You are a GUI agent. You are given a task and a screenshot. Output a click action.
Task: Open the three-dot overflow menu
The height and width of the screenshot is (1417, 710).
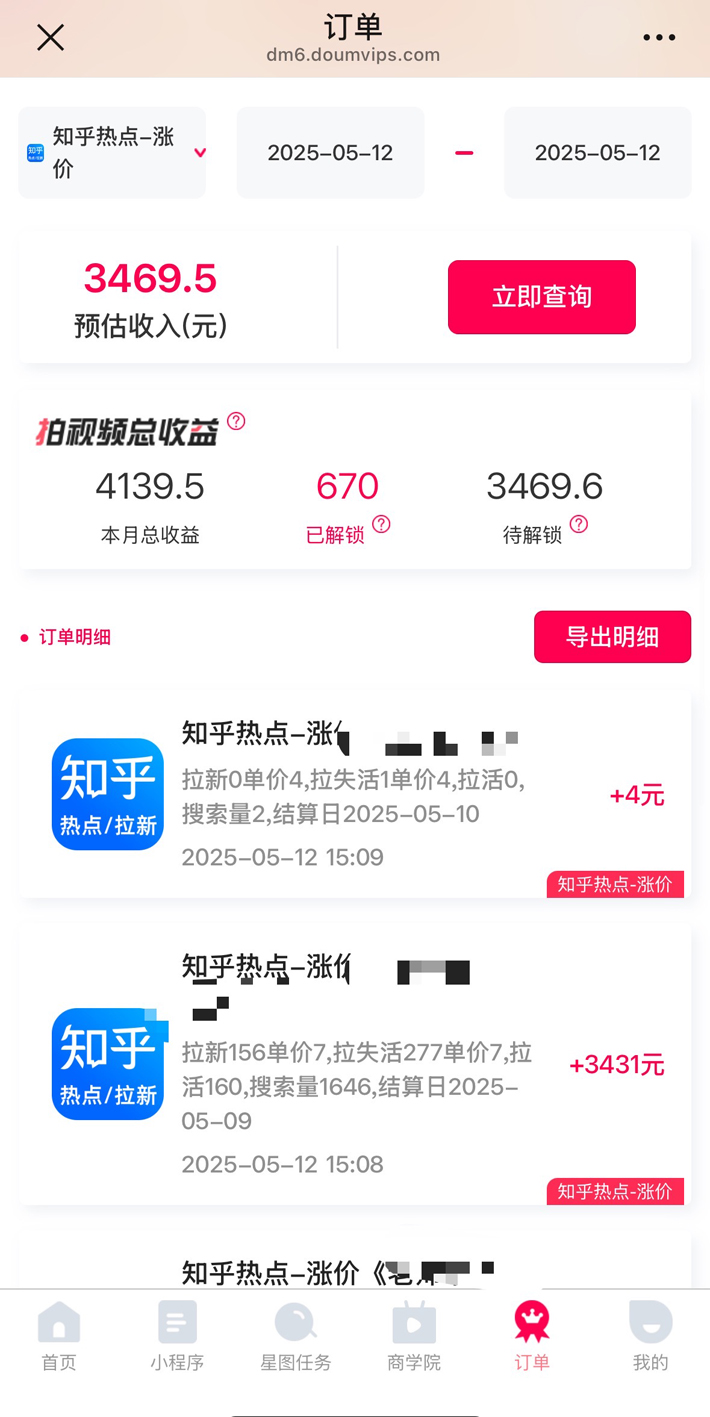pos(659,38)
